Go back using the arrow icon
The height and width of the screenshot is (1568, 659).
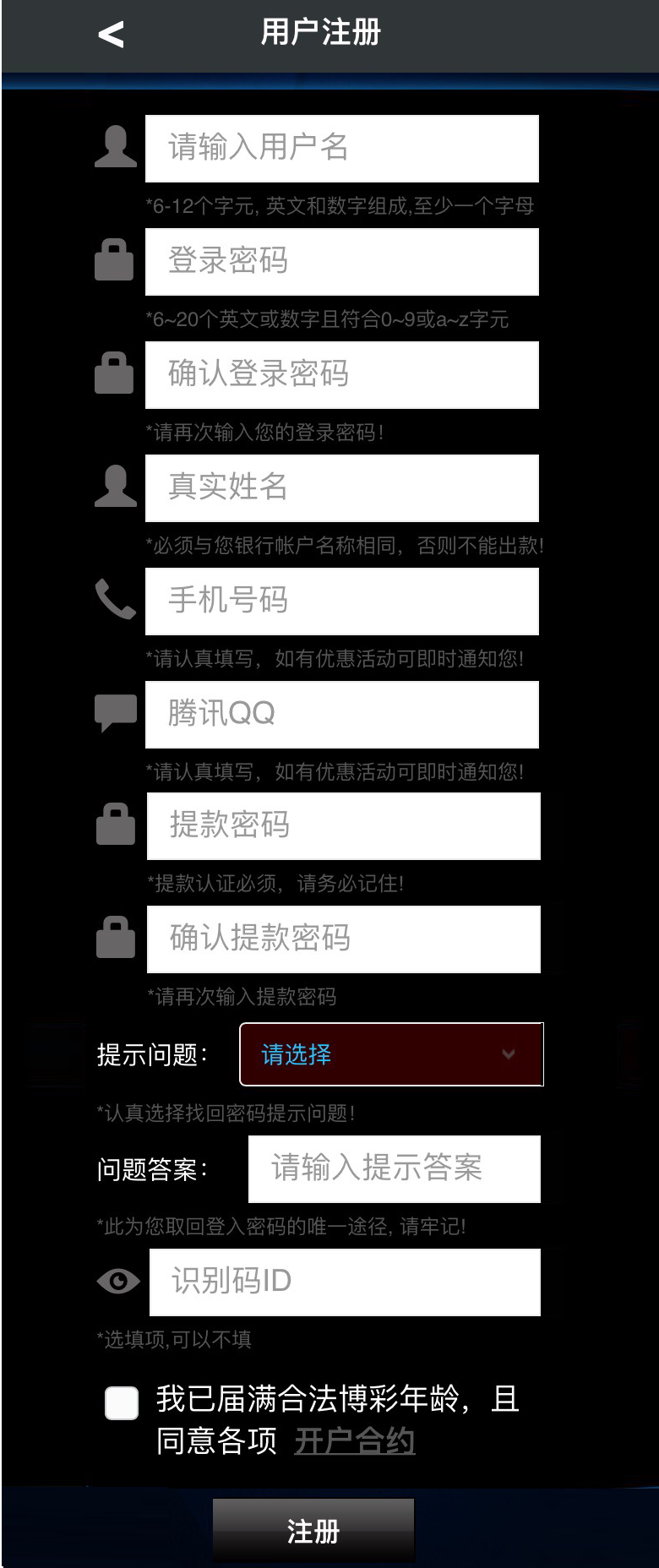[x=111, y=34]
